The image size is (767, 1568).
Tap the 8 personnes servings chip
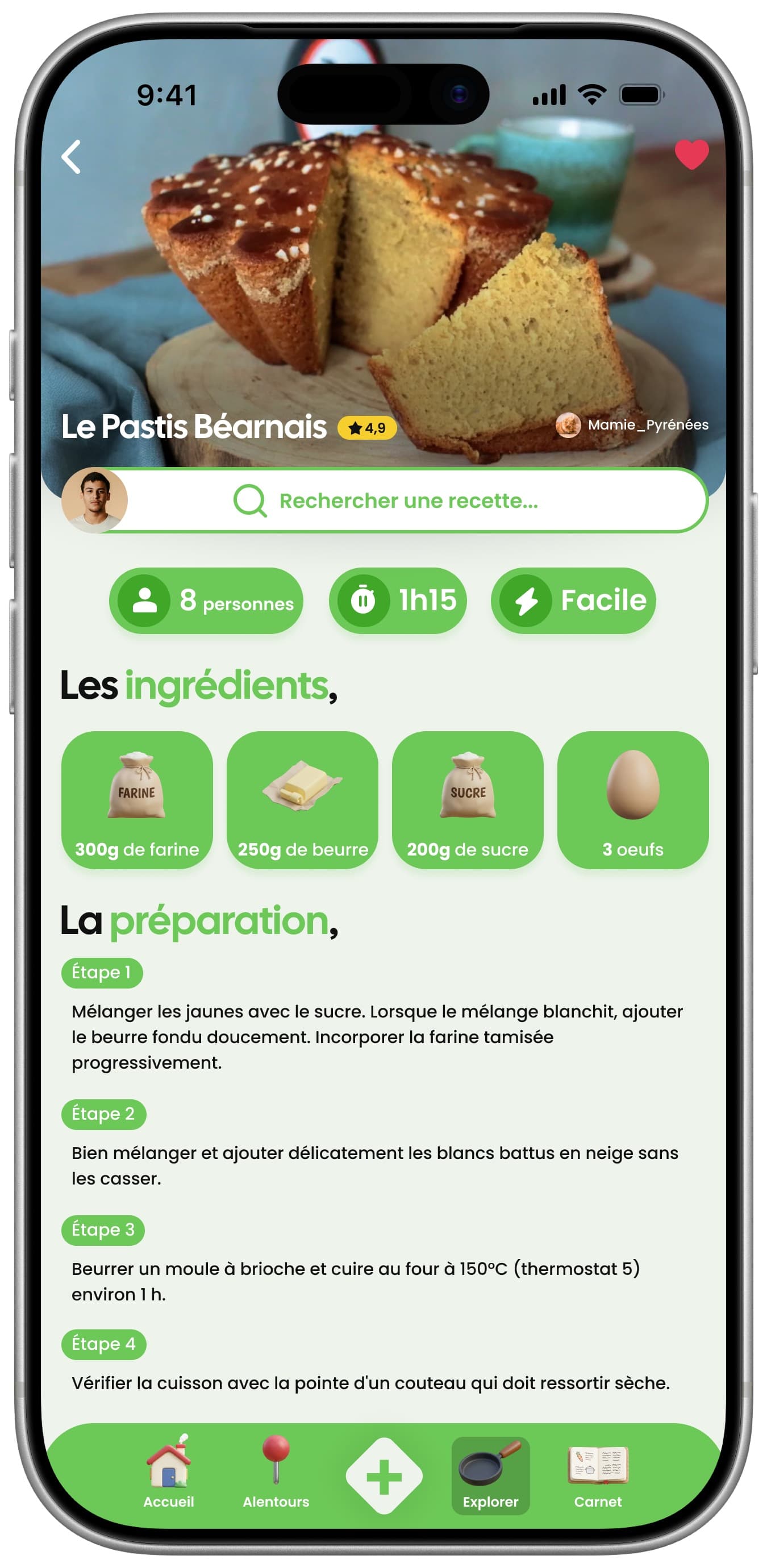(206, 601)
